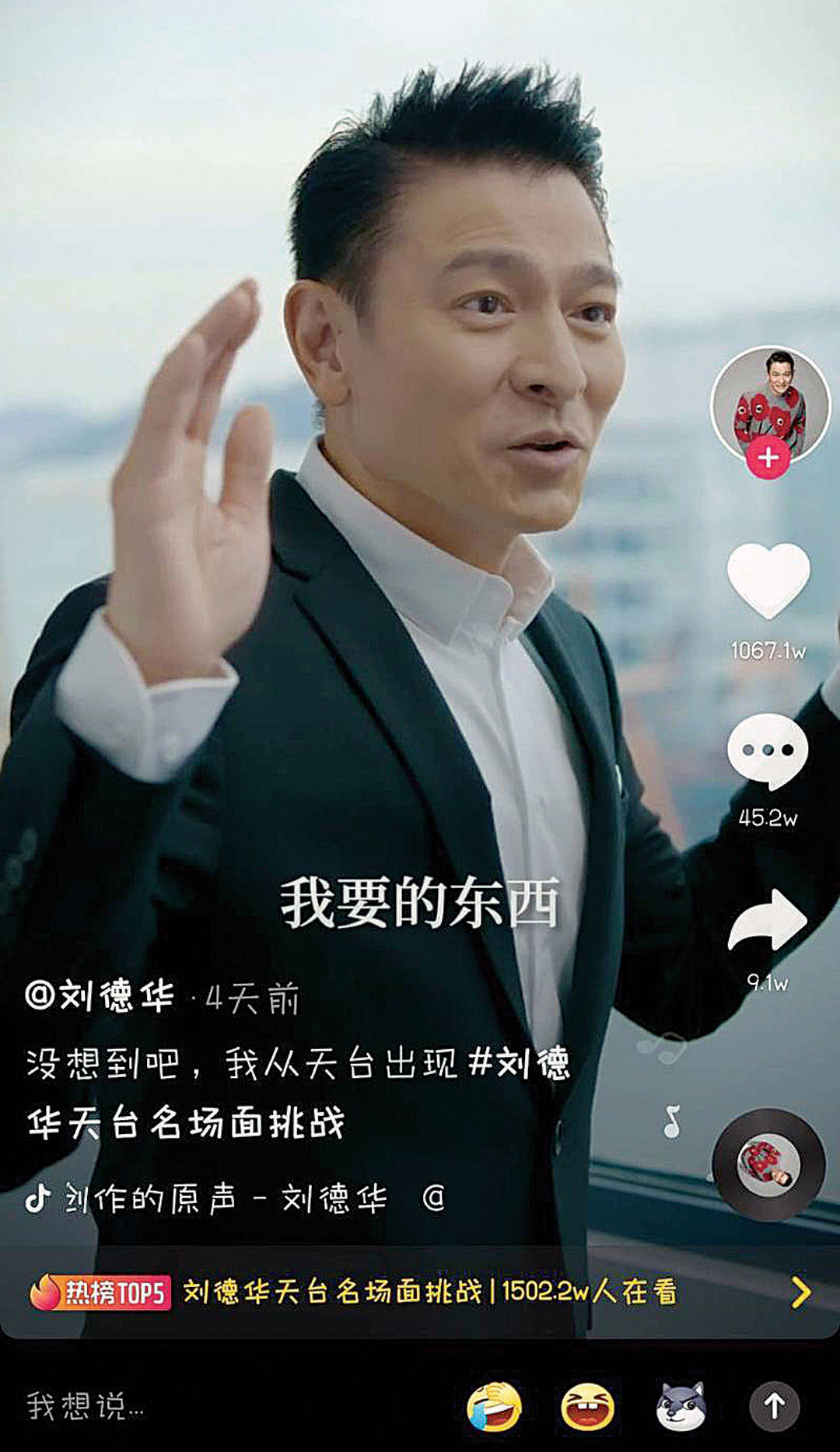Send the husky dog emoji
The image size is (840, 1452).
point(681,1406)
